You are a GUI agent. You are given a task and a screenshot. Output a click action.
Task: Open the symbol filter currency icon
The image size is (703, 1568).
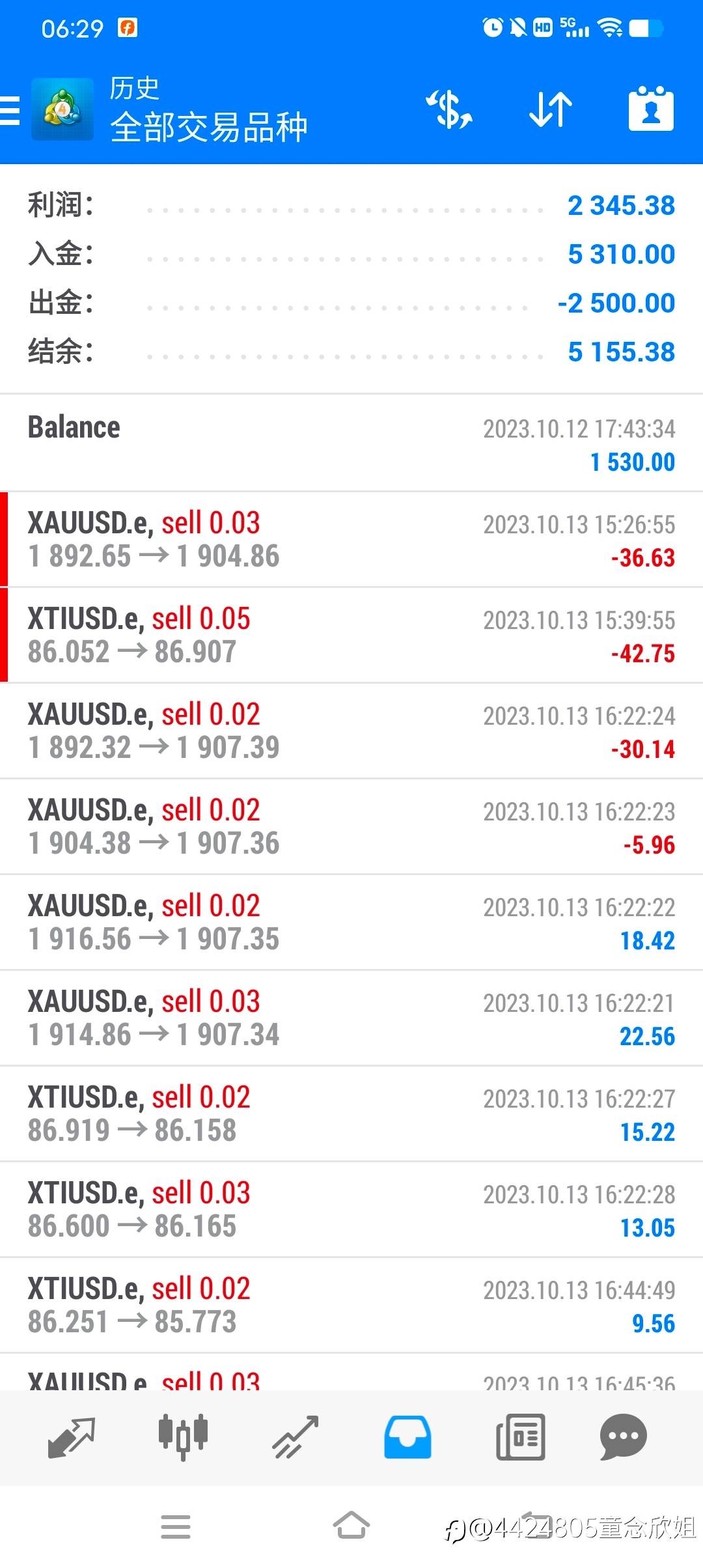click(449, 109)
